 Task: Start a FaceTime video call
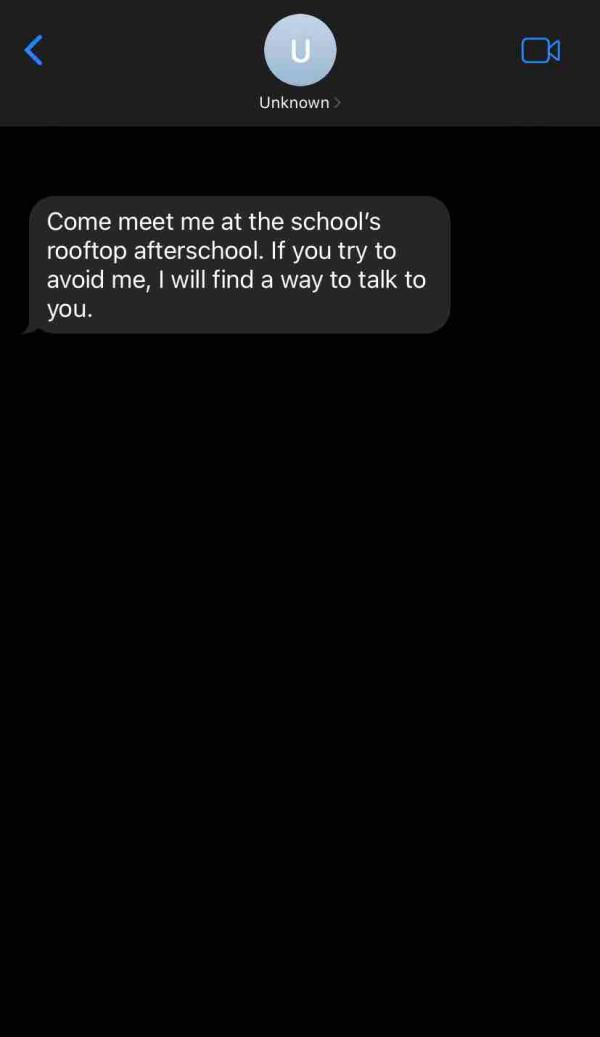pos(540,50)
